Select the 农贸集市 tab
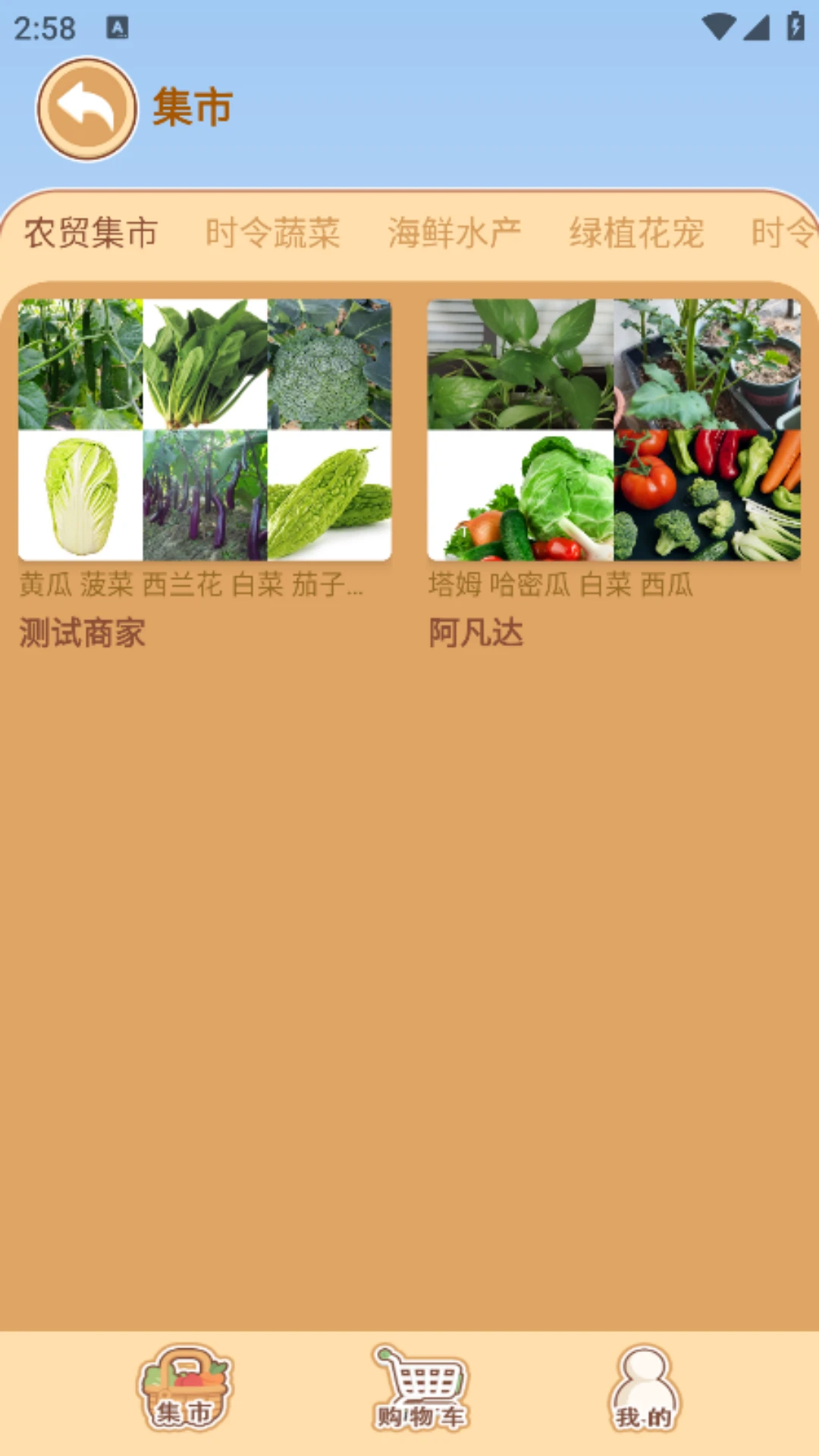The width and height of the screenshot is (819, 1456). (x=90, y=232)
